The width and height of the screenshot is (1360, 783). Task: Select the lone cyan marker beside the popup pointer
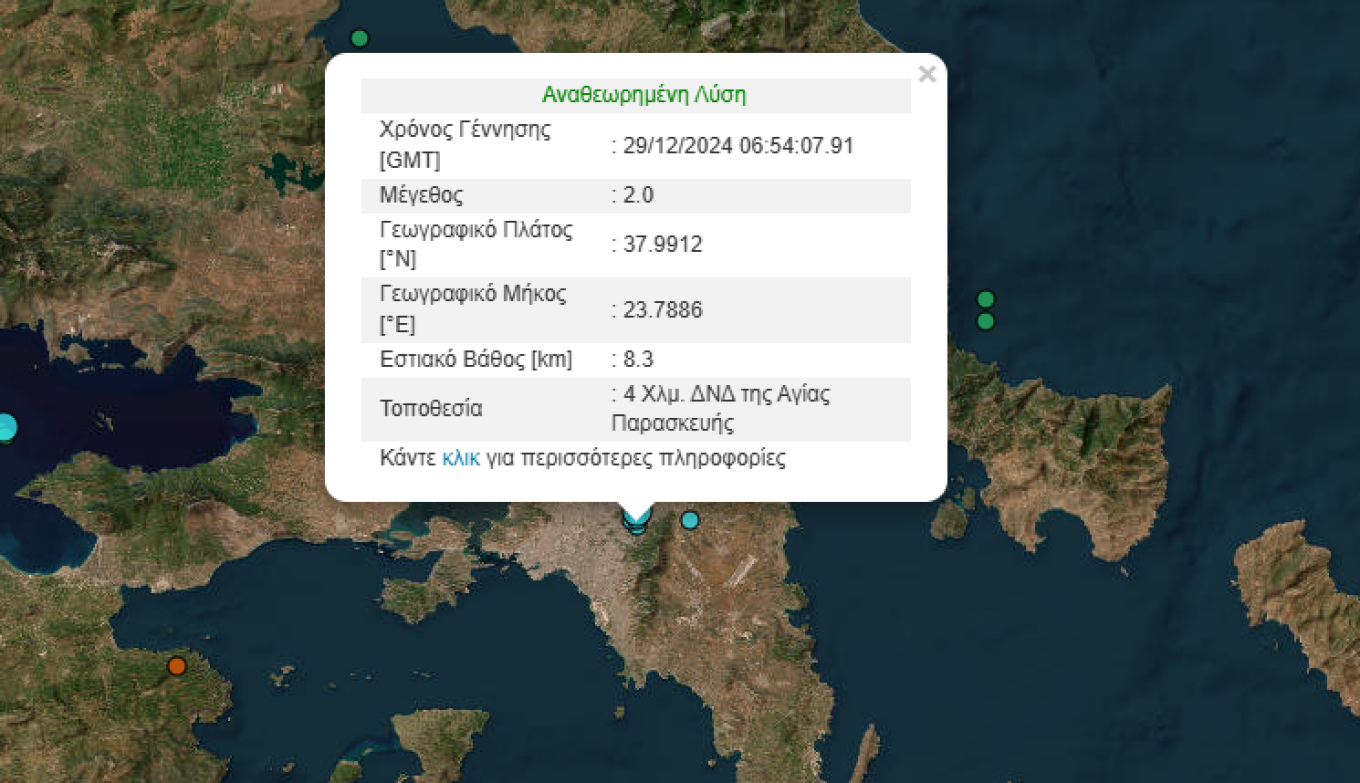690,520
